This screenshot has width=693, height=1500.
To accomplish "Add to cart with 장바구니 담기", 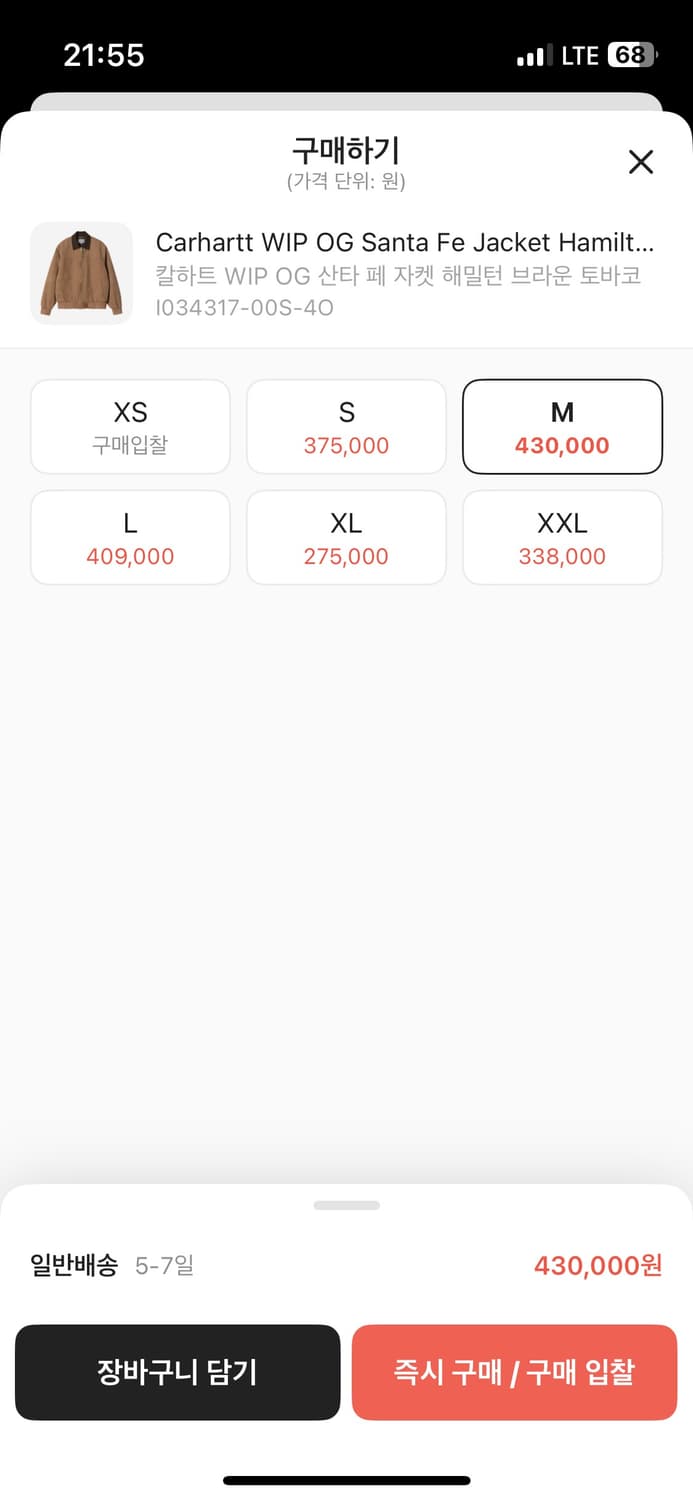I will click(177, 1372).
